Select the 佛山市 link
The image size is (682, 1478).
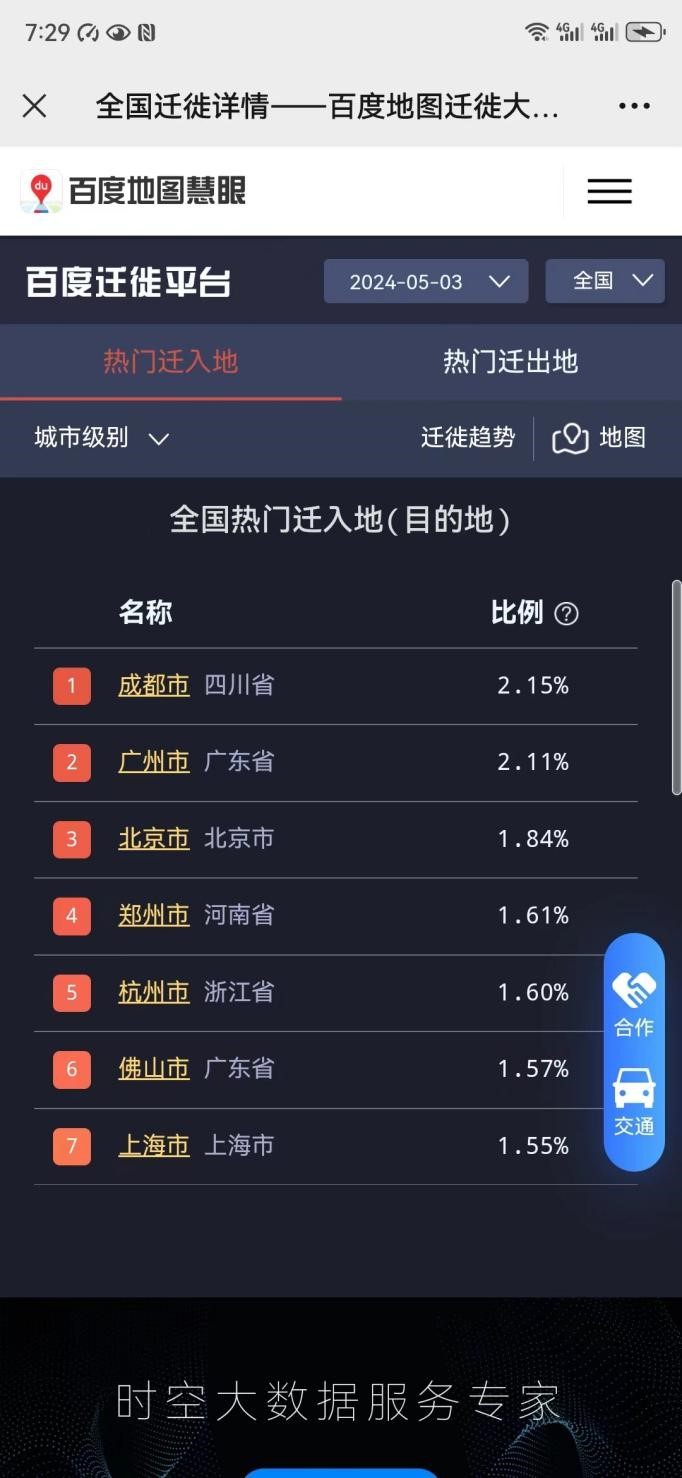[153, 1069]
